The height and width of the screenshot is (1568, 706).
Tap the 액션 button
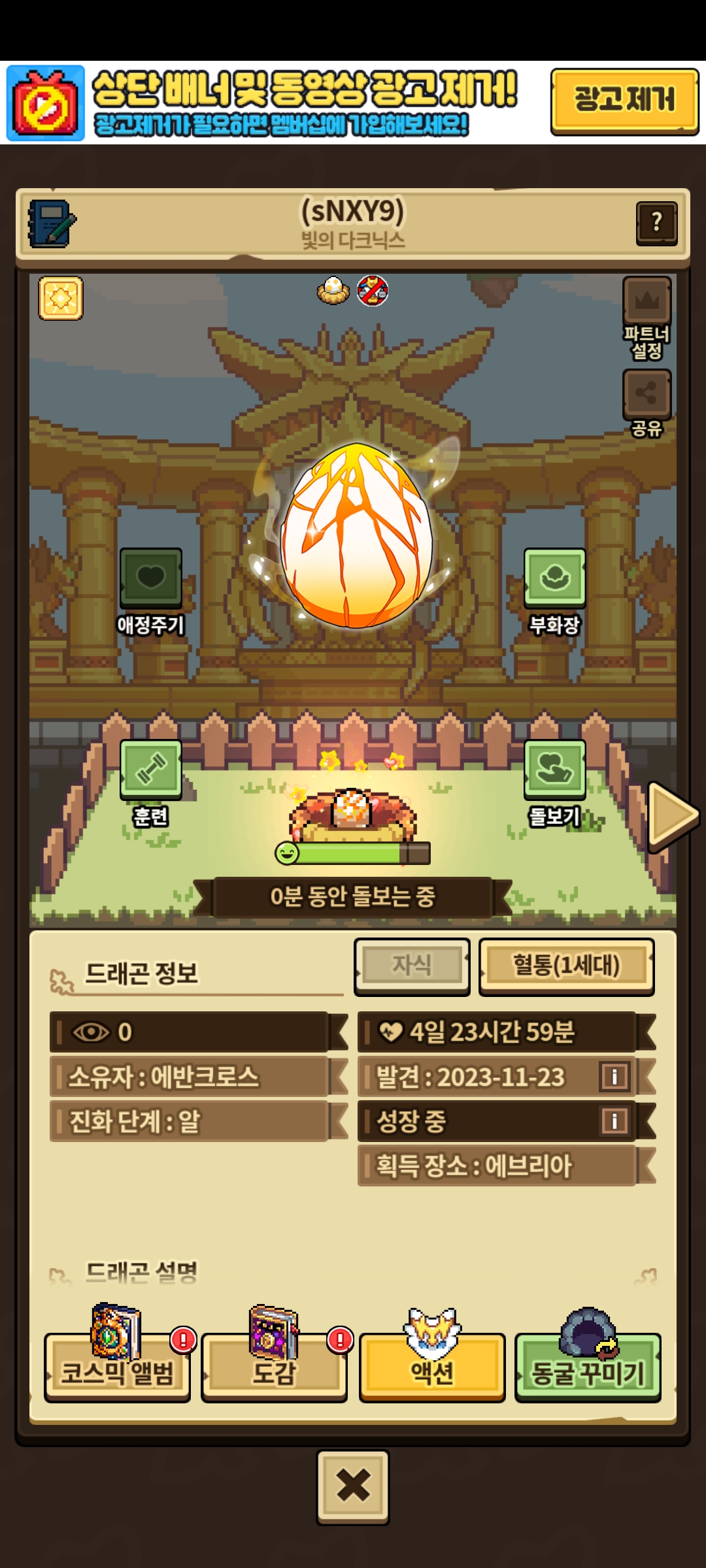(x=432, y=1372)
